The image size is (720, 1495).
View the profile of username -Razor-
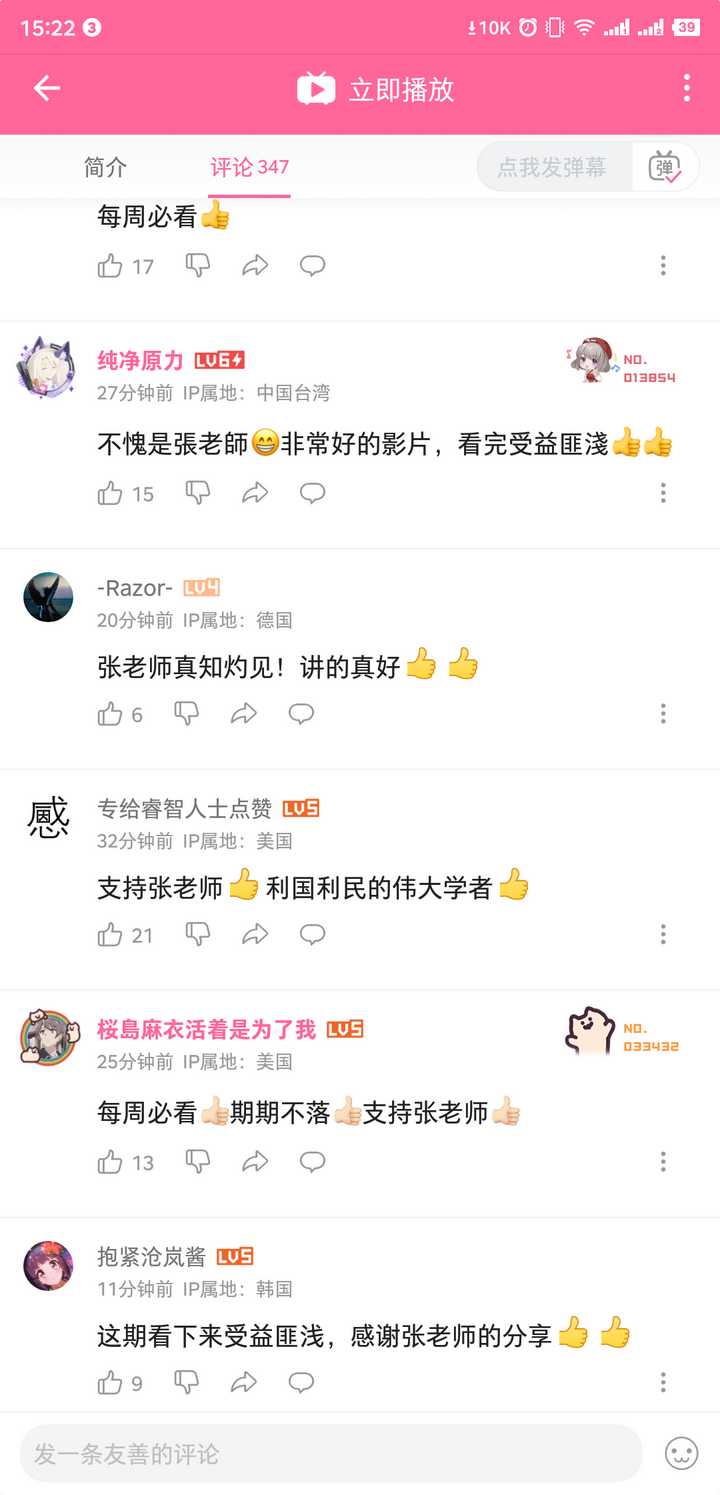point(135,588)
